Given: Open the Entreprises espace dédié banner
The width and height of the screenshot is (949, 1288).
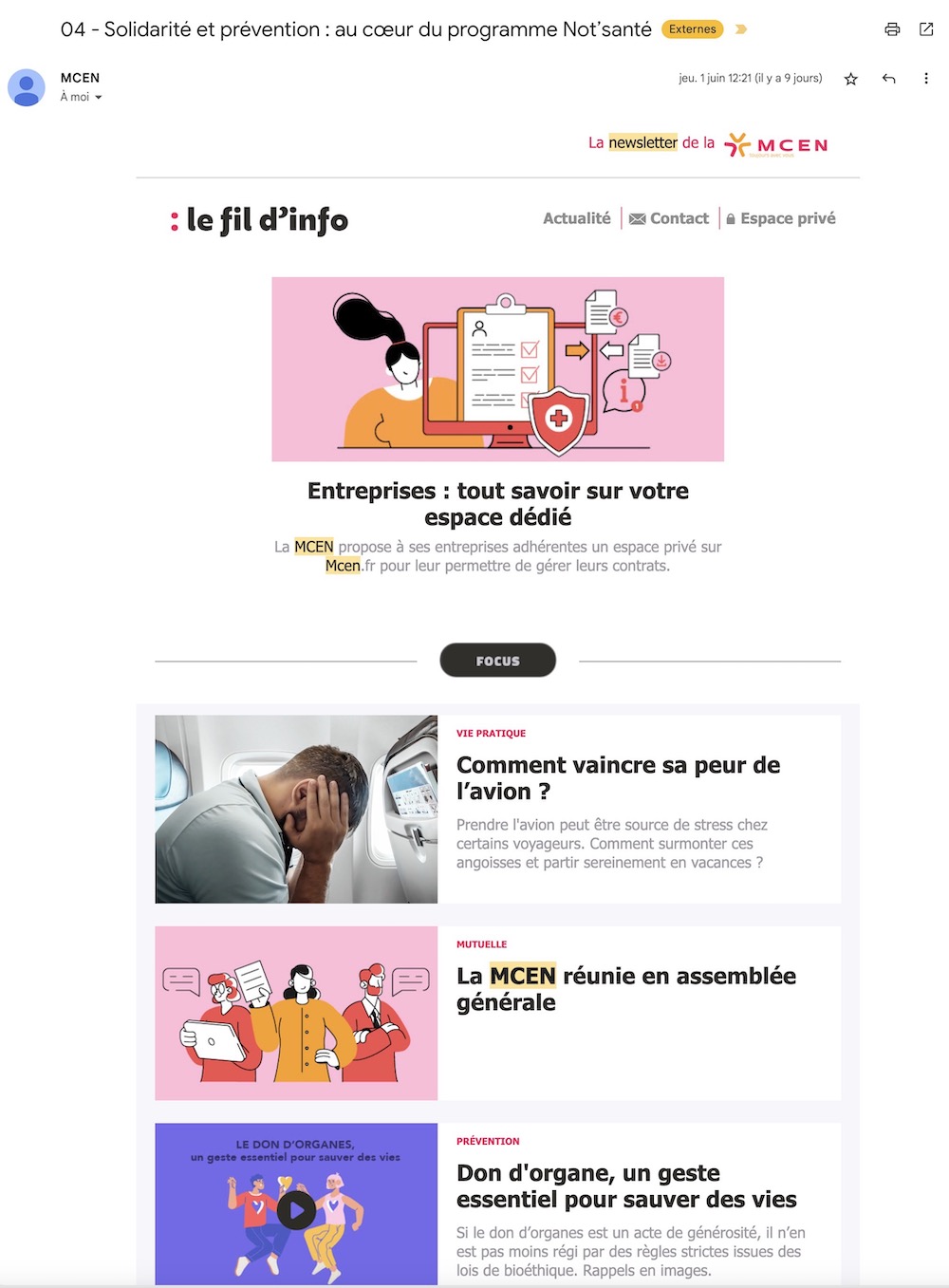Looking at the screenshot, I should pos(497,369).
